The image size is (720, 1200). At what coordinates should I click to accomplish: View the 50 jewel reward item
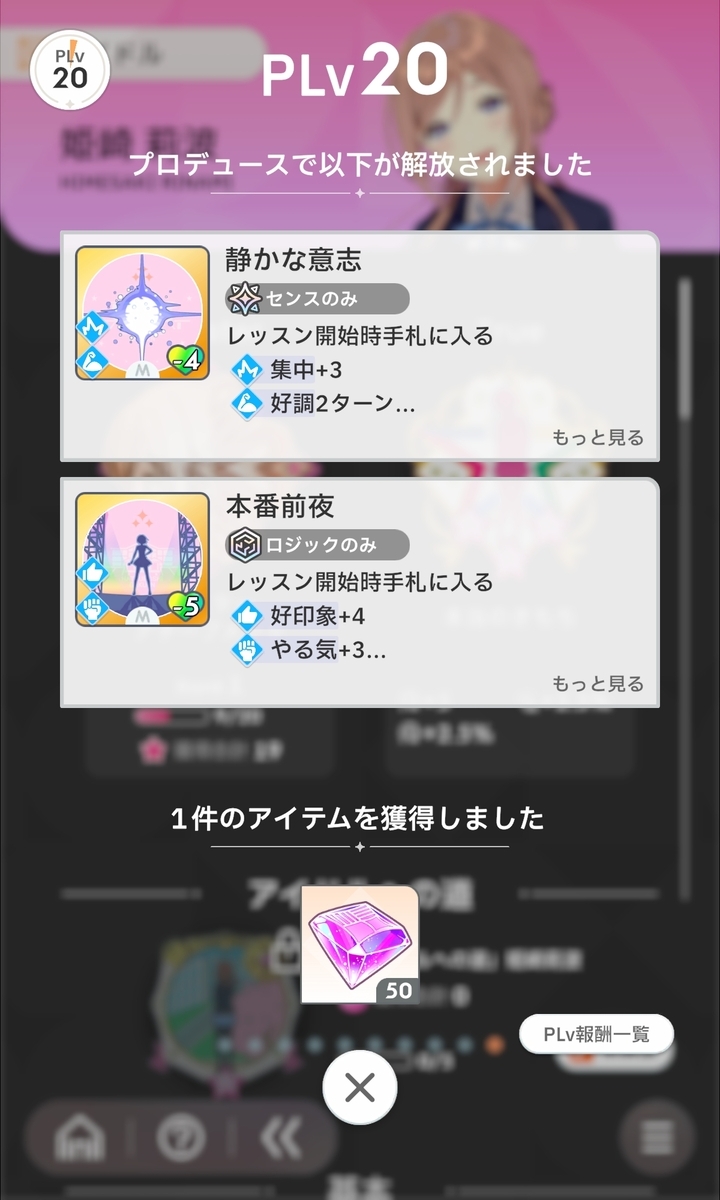(360, 945)
